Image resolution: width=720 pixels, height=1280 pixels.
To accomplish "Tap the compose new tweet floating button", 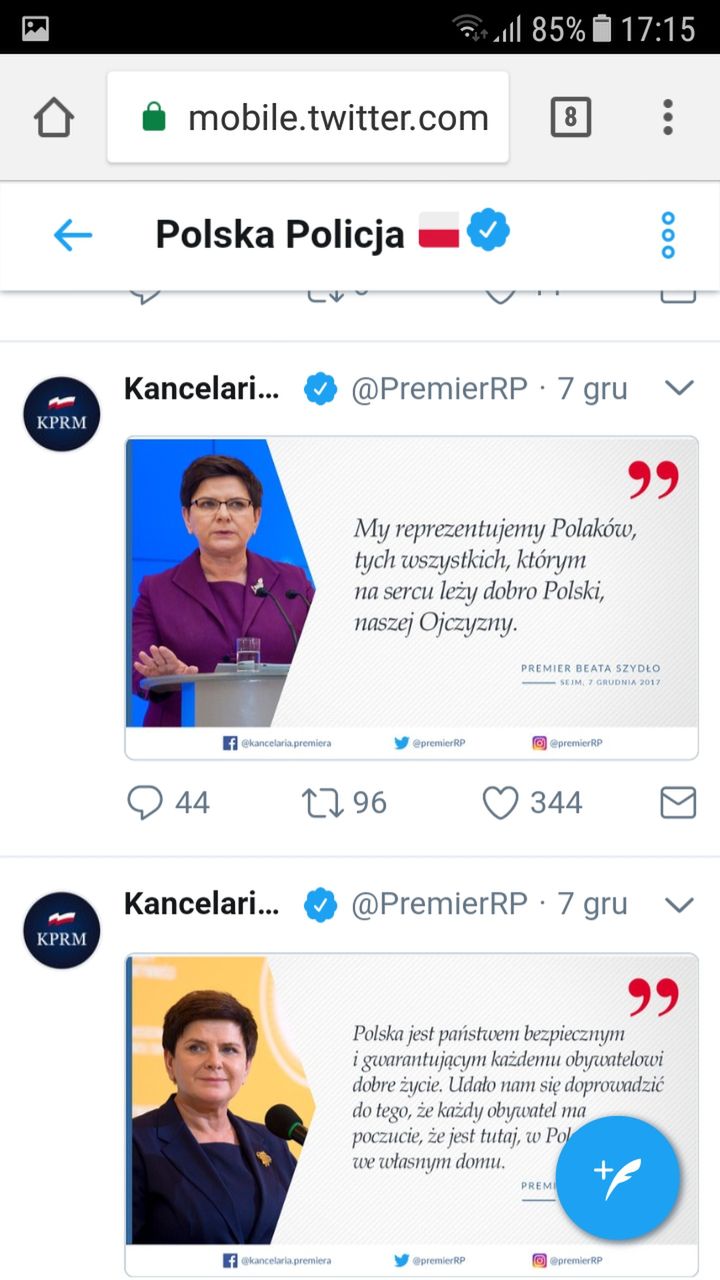I will pyautogui.click(x=618, y=1178).
